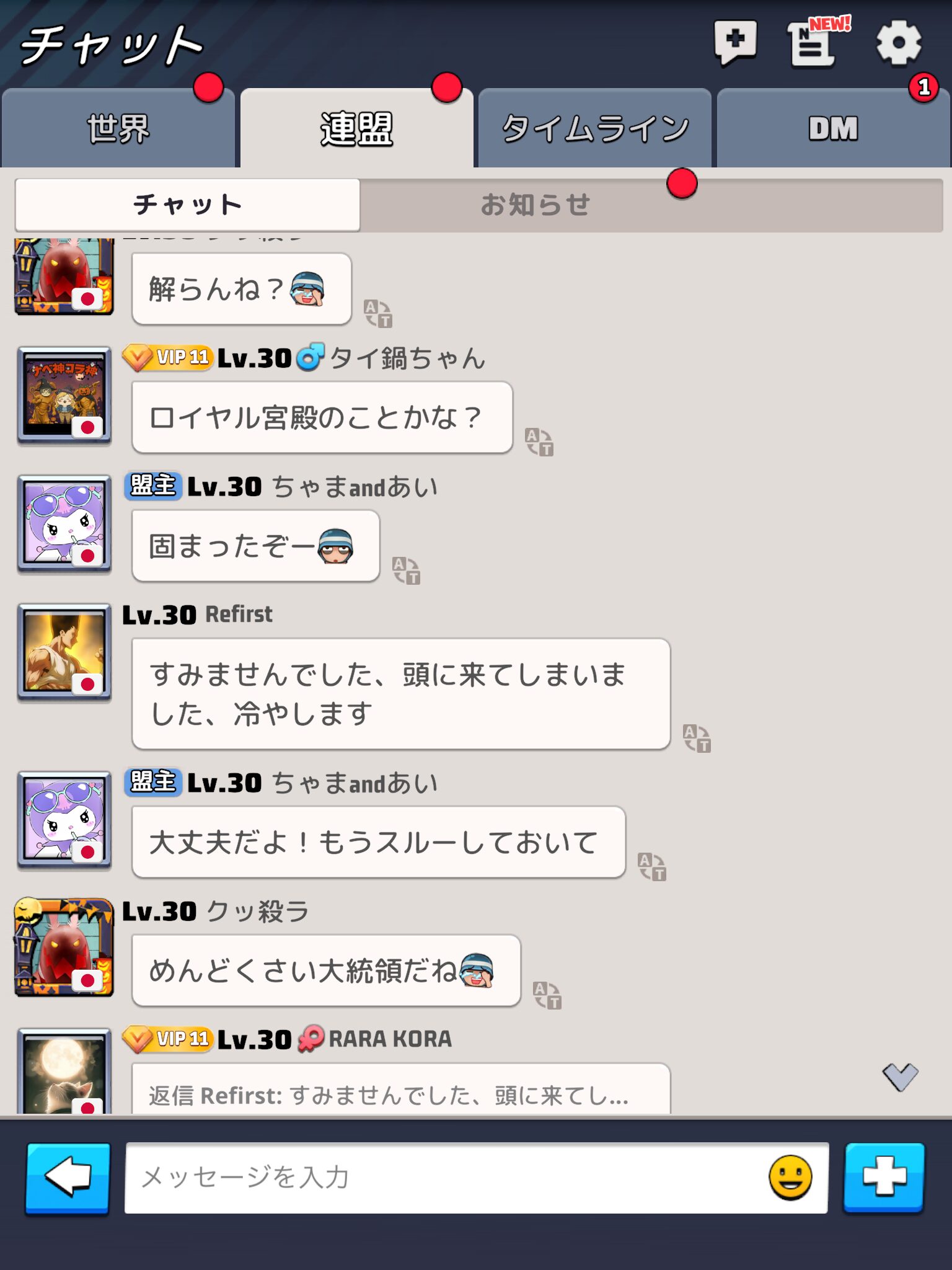
Task: Jump to latest messages with down chevron
Action: 900,1077
